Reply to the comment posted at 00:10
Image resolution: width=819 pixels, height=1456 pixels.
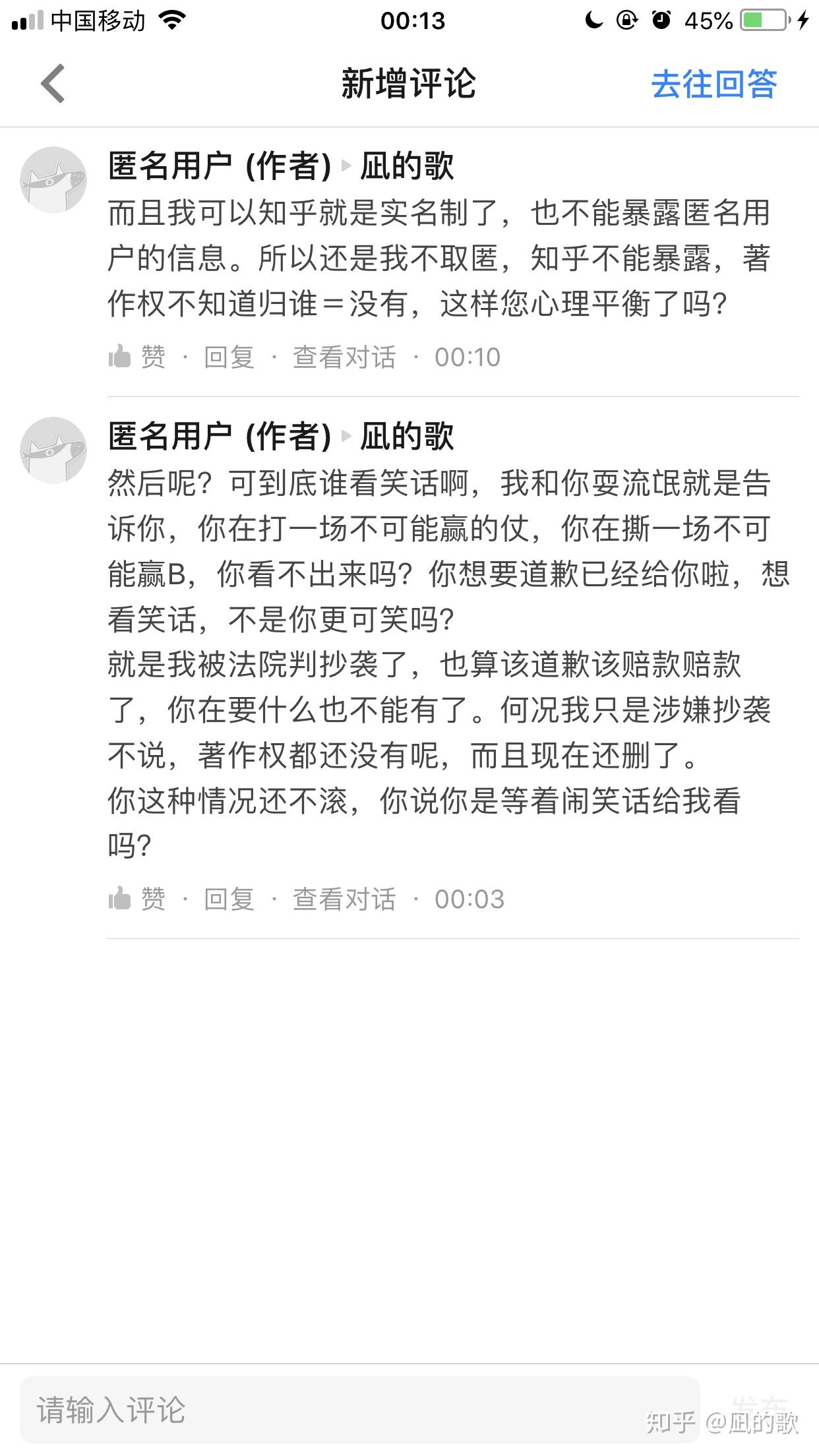pyautogui.click(x=229, y=357)
